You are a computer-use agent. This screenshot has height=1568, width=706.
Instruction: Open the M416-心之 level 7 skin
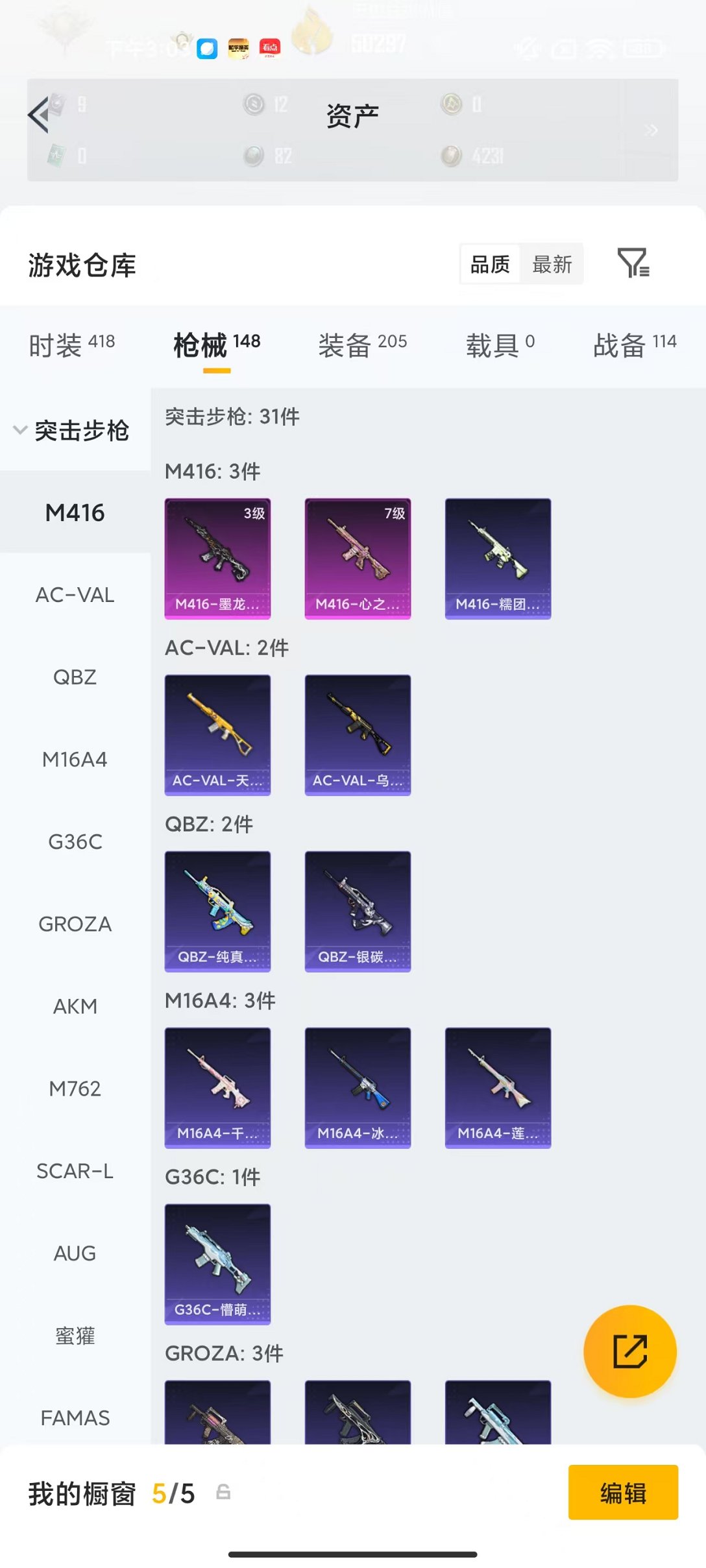point(358,559)
